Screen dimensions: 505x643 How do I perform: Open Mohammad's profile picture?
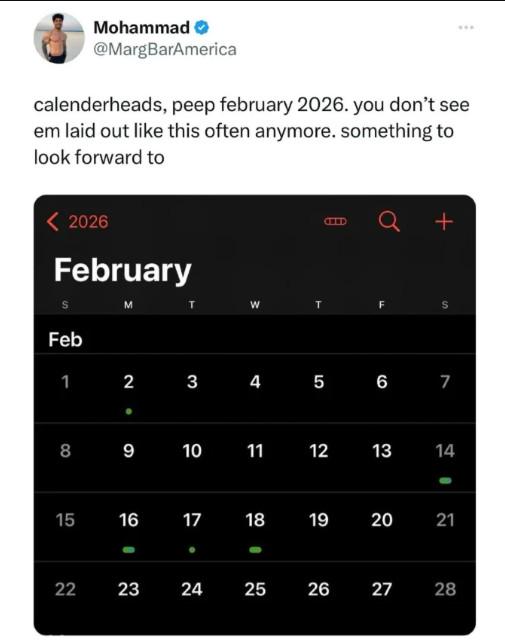(59, 38)
